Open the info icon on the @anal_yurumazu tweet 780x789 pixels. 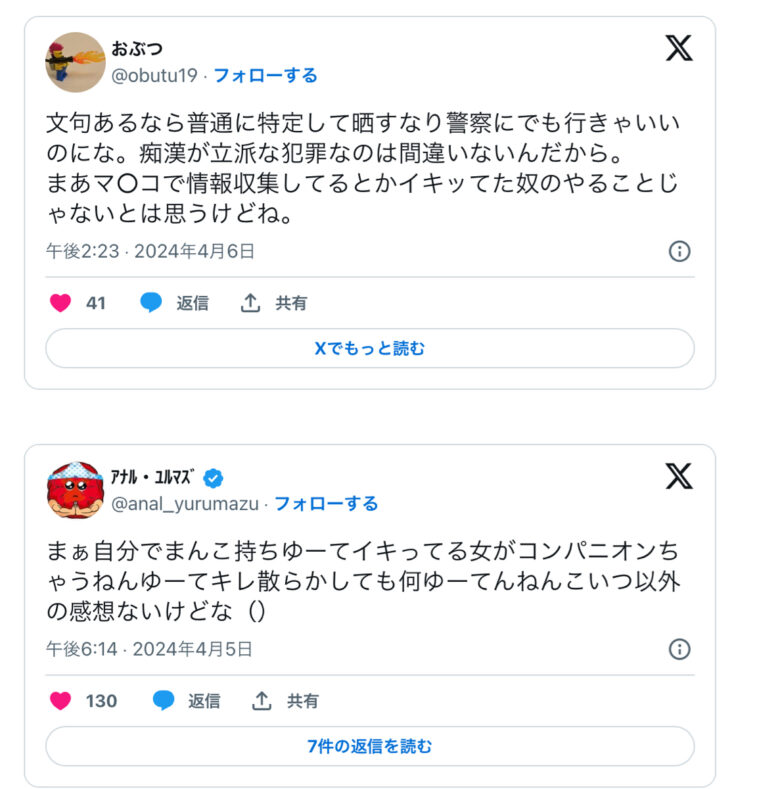679,649
